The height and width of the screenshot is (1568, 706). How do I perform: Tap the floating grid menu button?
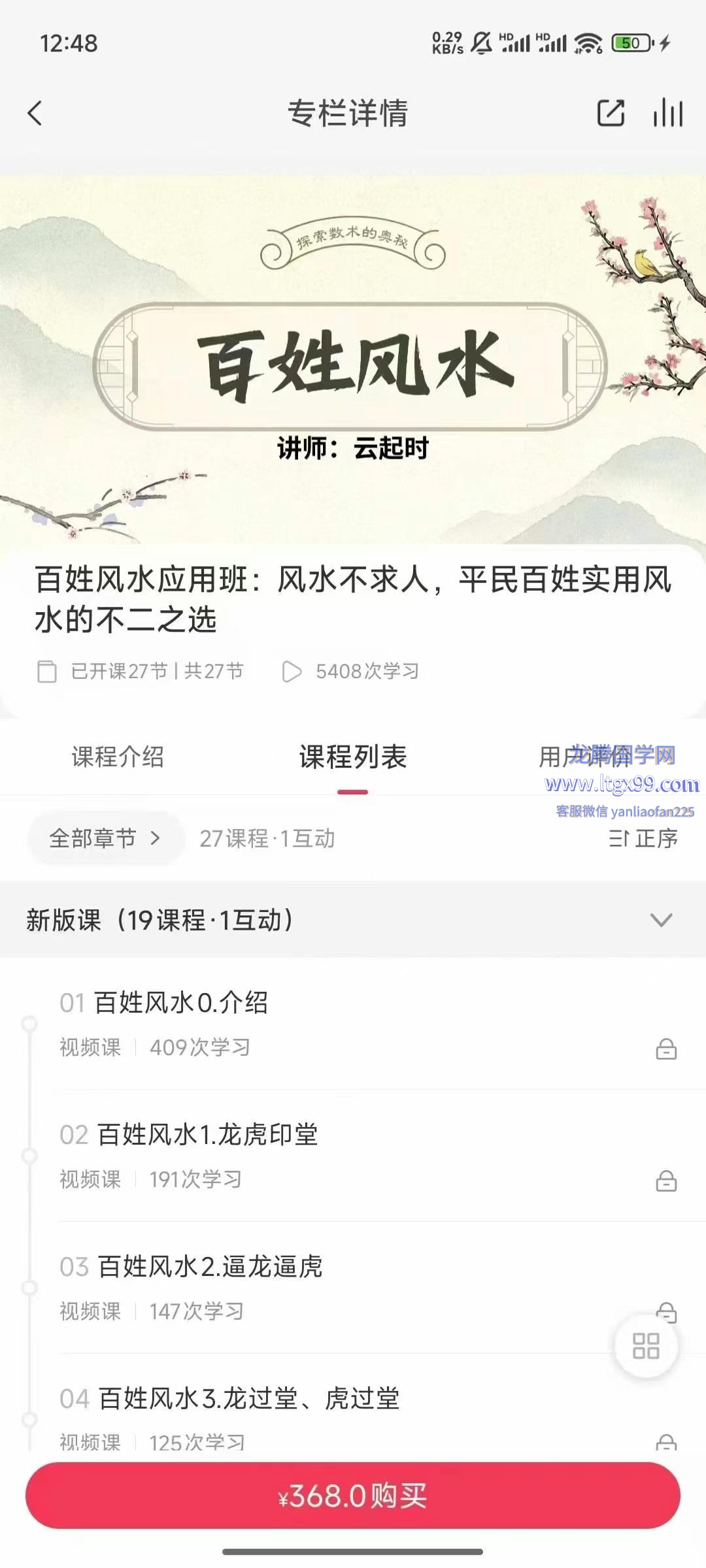[x=646, y=1346]
